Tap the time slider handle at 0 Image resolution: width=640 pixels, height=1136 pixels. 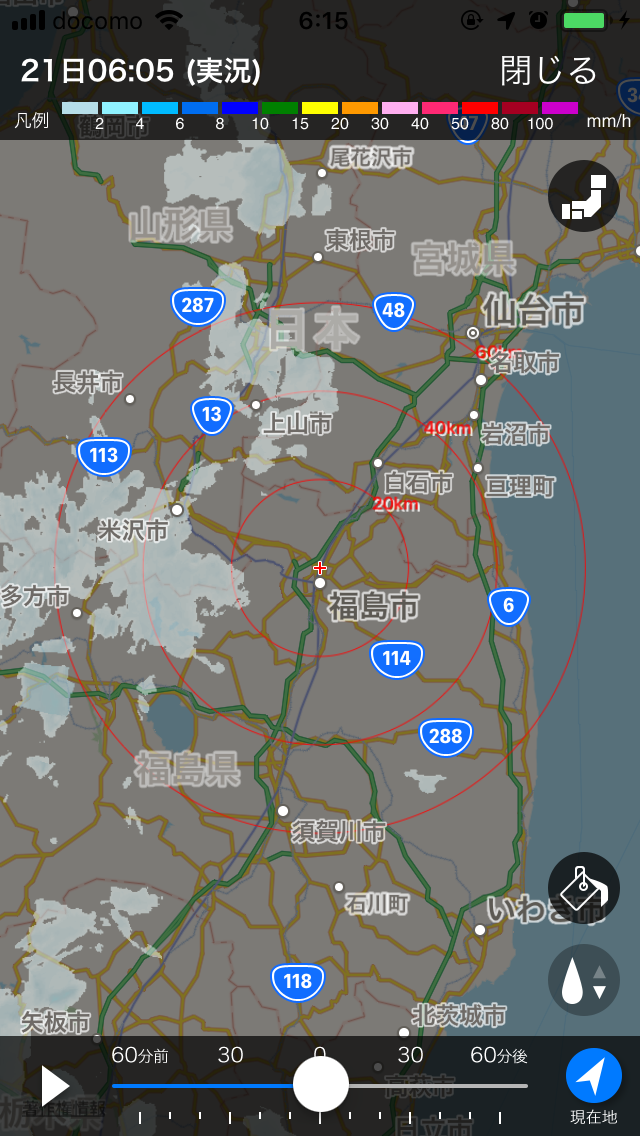click(320, 1084)
